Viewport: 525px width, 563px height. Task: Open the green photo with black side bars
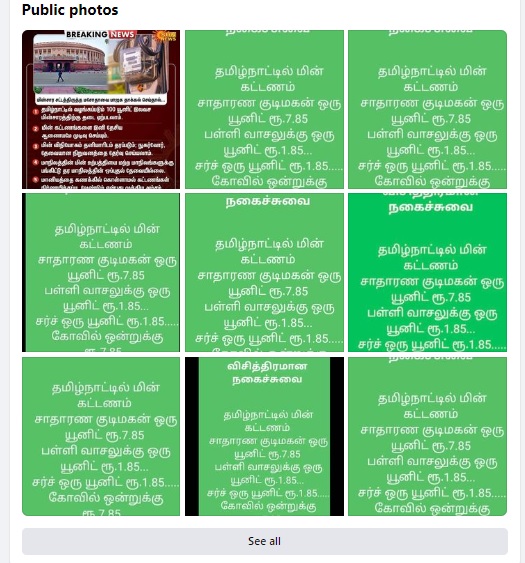(264, 436)
